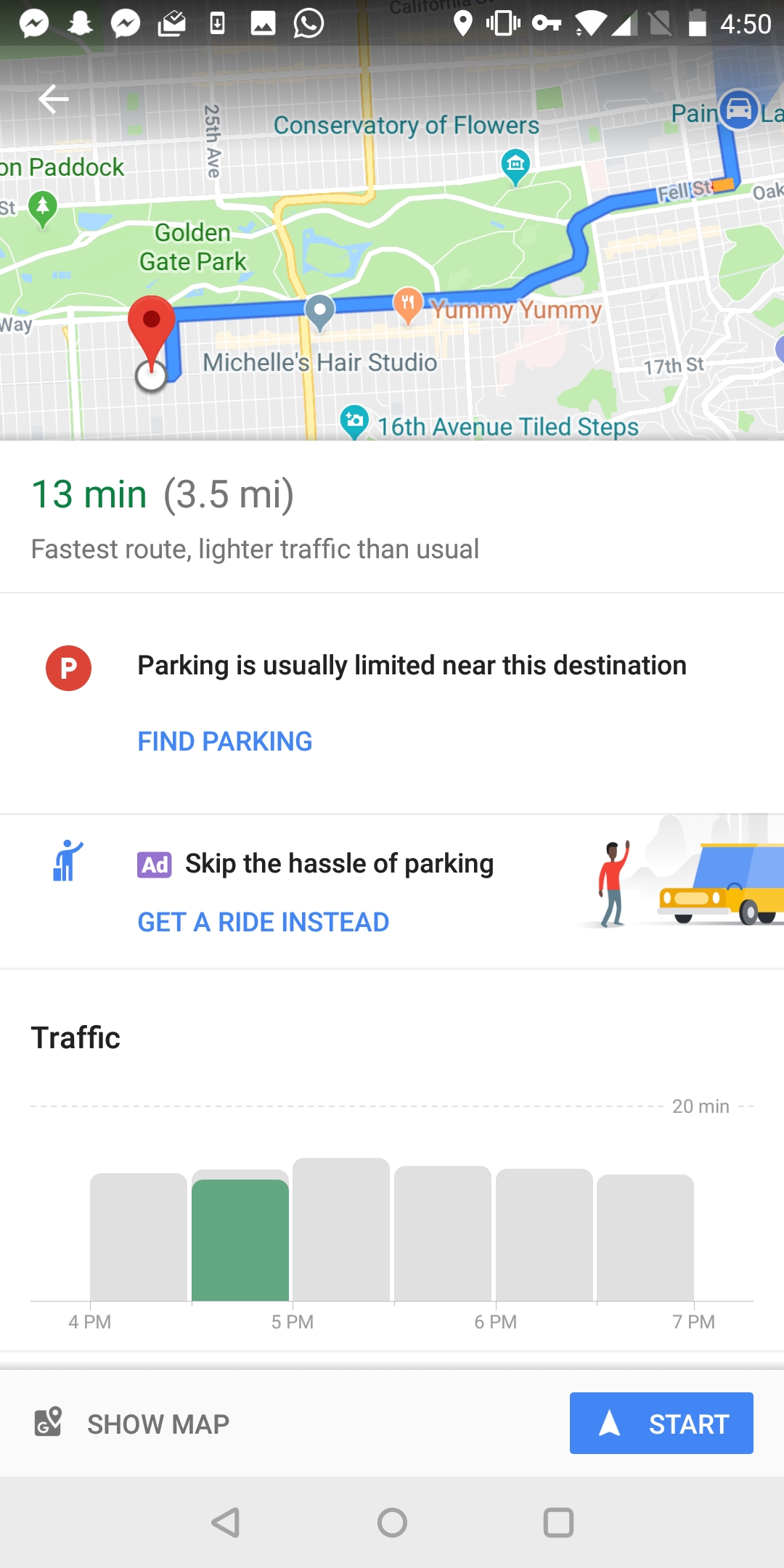Open SHOW MAP
Viewport: 784px width, 1568px height.
click(x=132, y=1424)
